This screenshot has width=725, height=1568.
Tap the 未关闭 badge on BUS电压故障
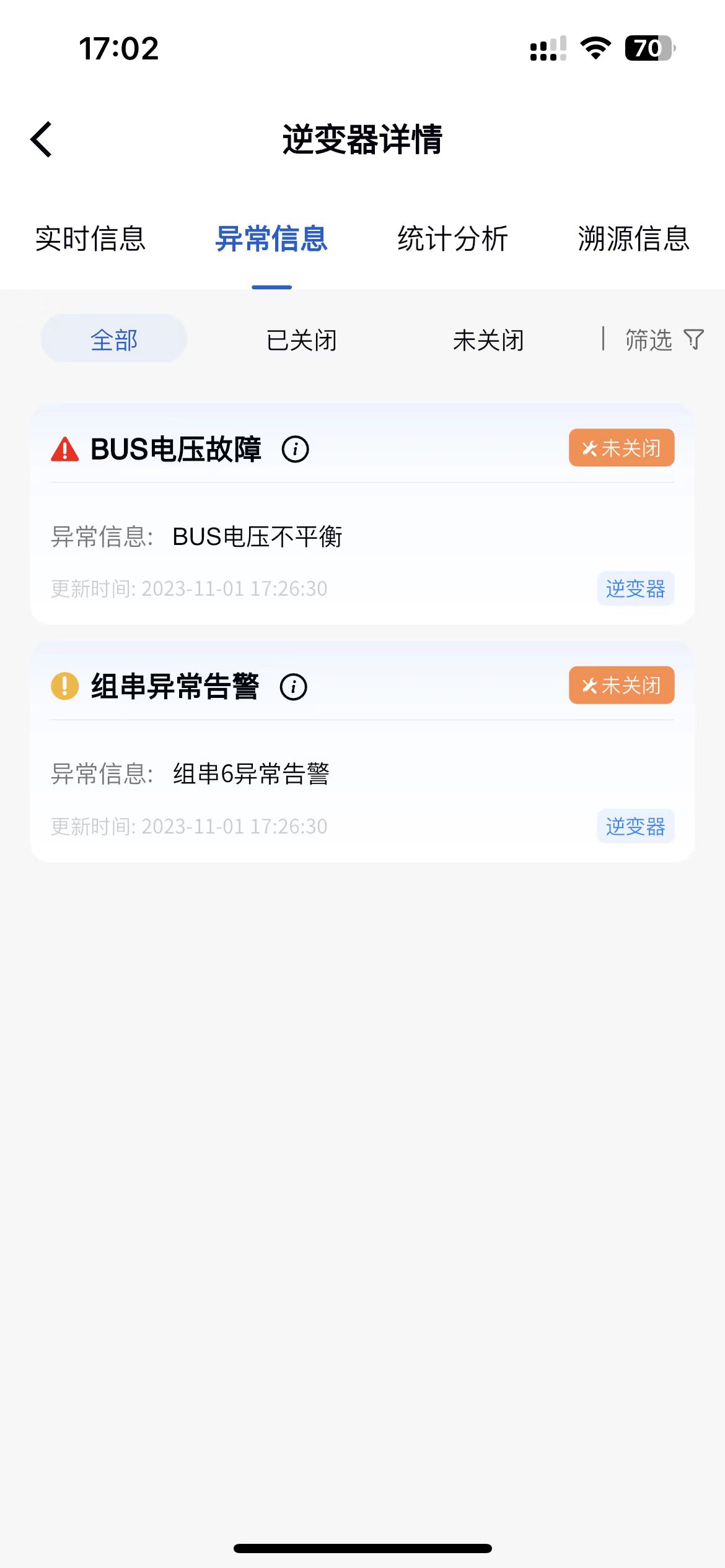click(621, 448)
